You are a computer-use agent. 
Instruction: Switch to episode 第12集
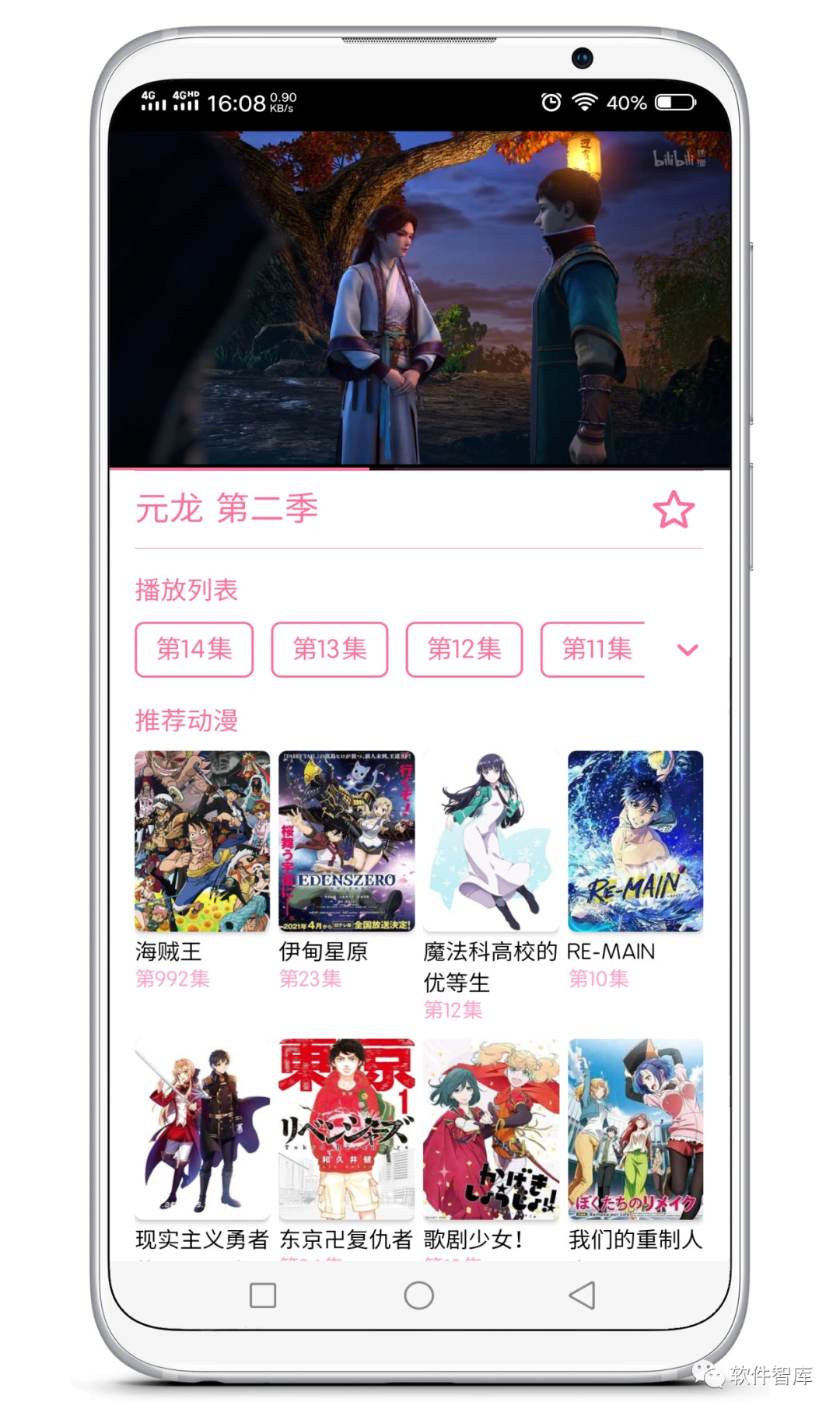tap(464, 649)
